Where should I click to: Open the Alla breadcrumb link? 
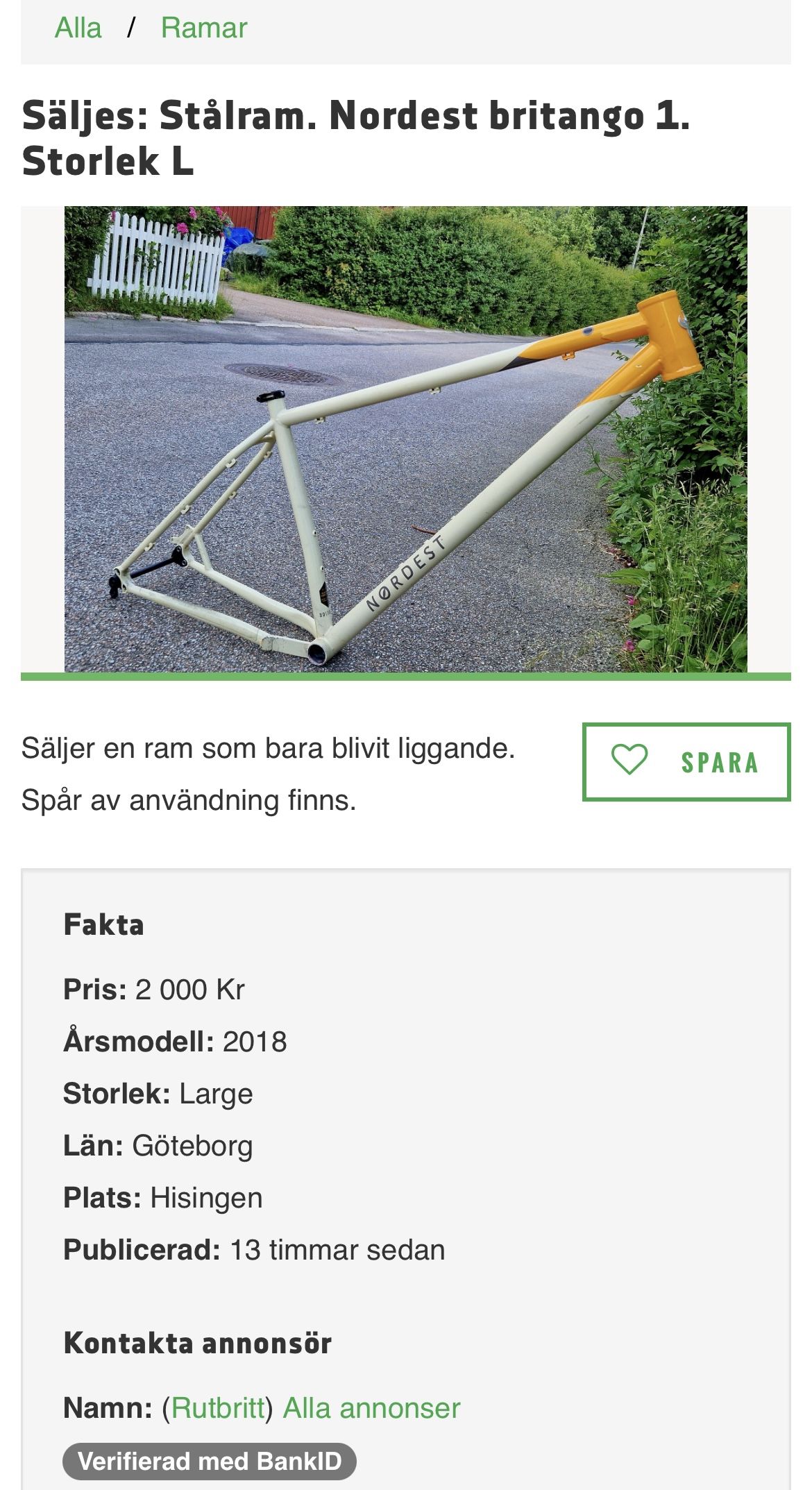pyautogui.click(x=78, y=28)
